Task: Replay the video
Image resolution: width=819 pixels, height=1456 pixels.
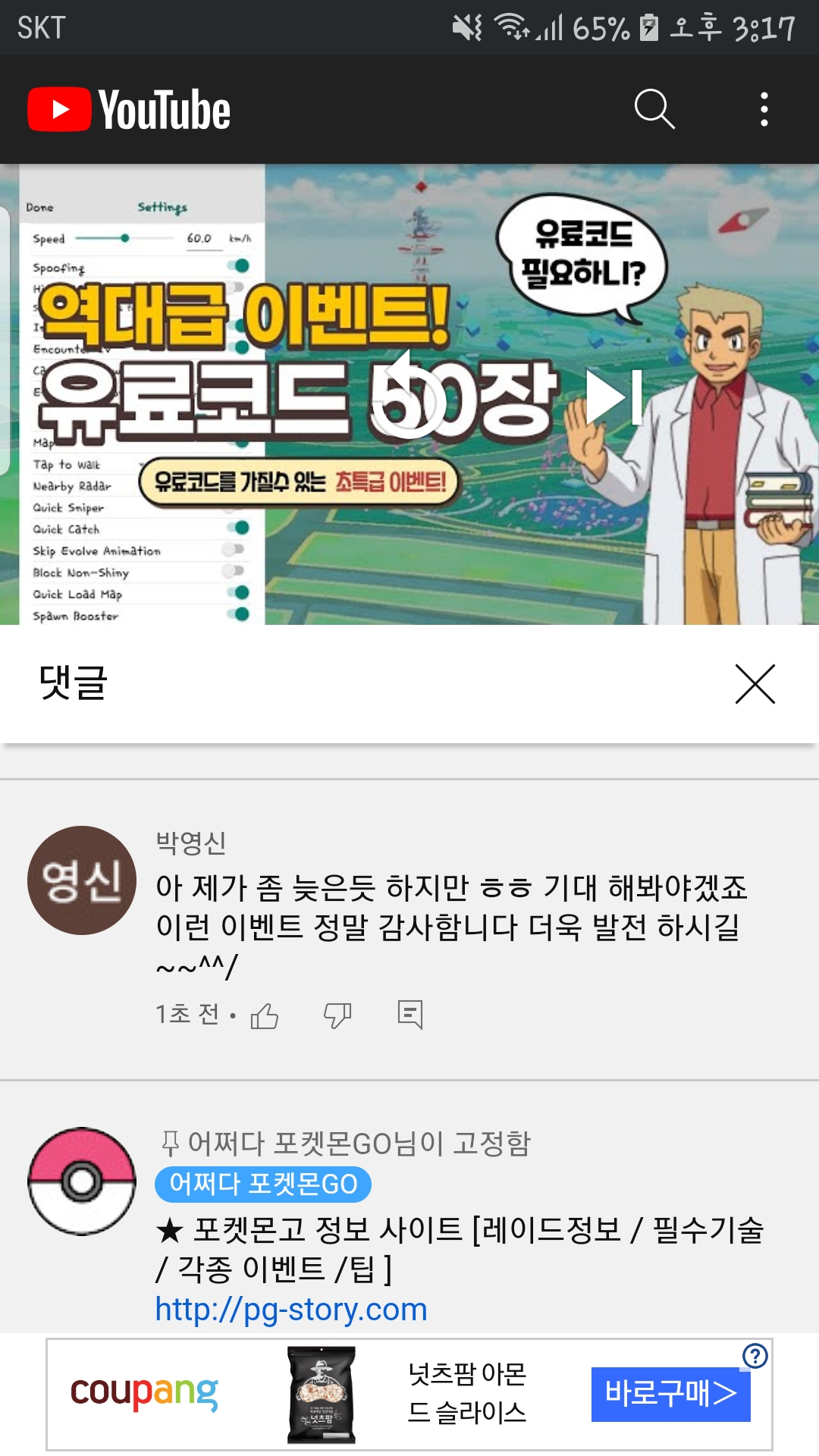Action: [x=409, y=397]
